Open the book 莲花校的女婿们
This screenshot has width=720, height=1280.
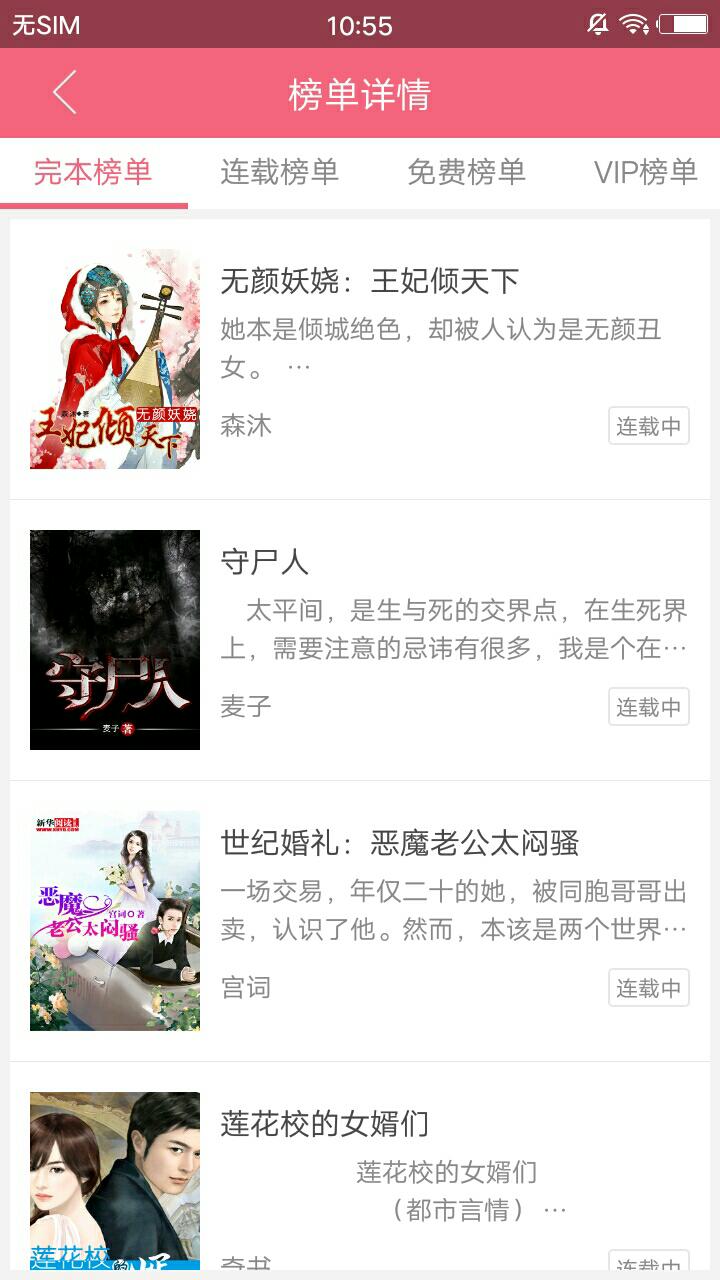pos(360,1171)
